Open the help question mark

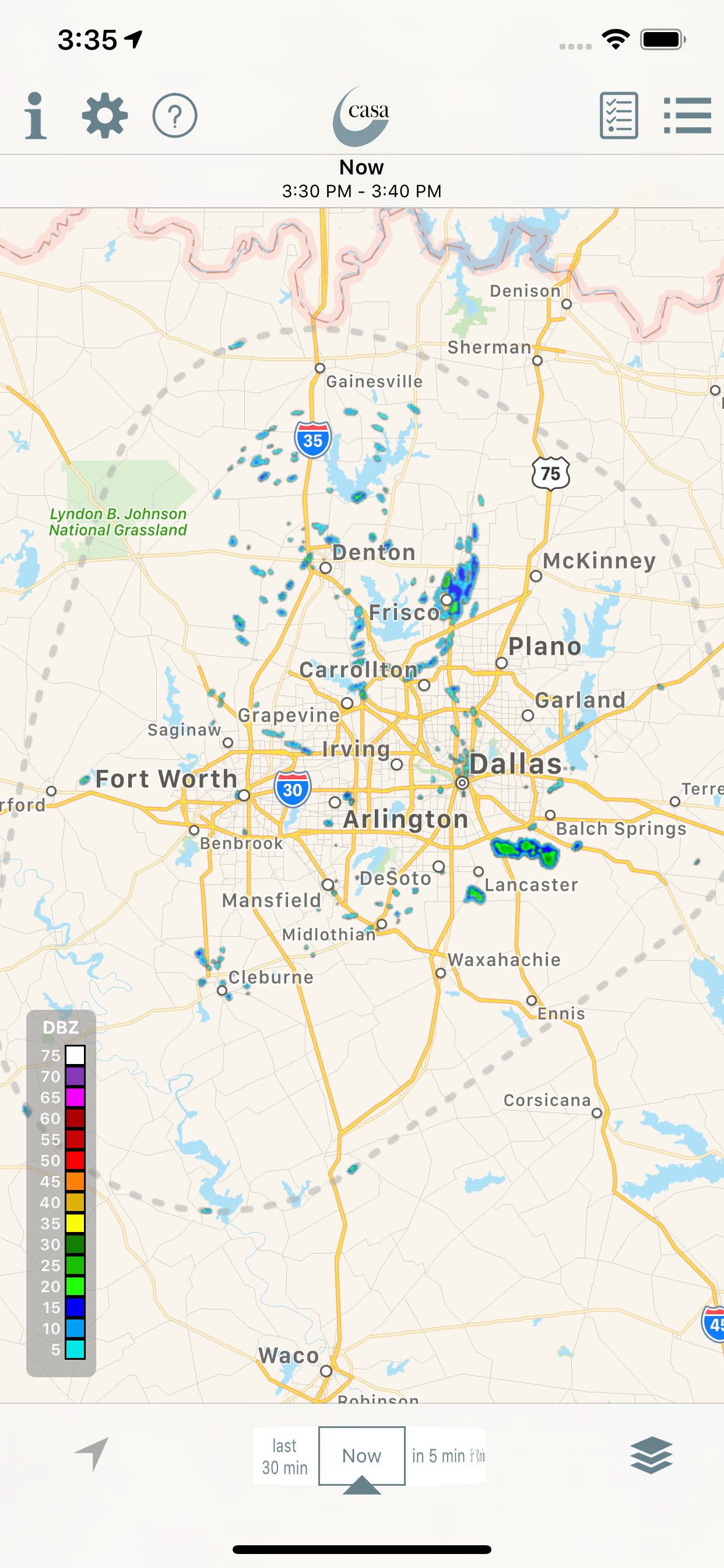click(x=175, y=116)
